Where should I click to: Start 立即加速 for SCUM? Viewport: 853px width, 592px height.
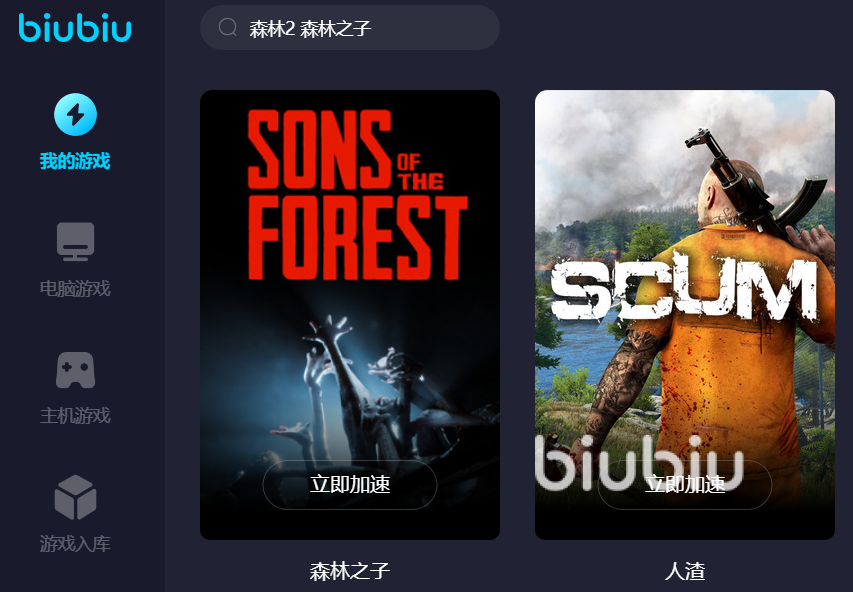684,485
